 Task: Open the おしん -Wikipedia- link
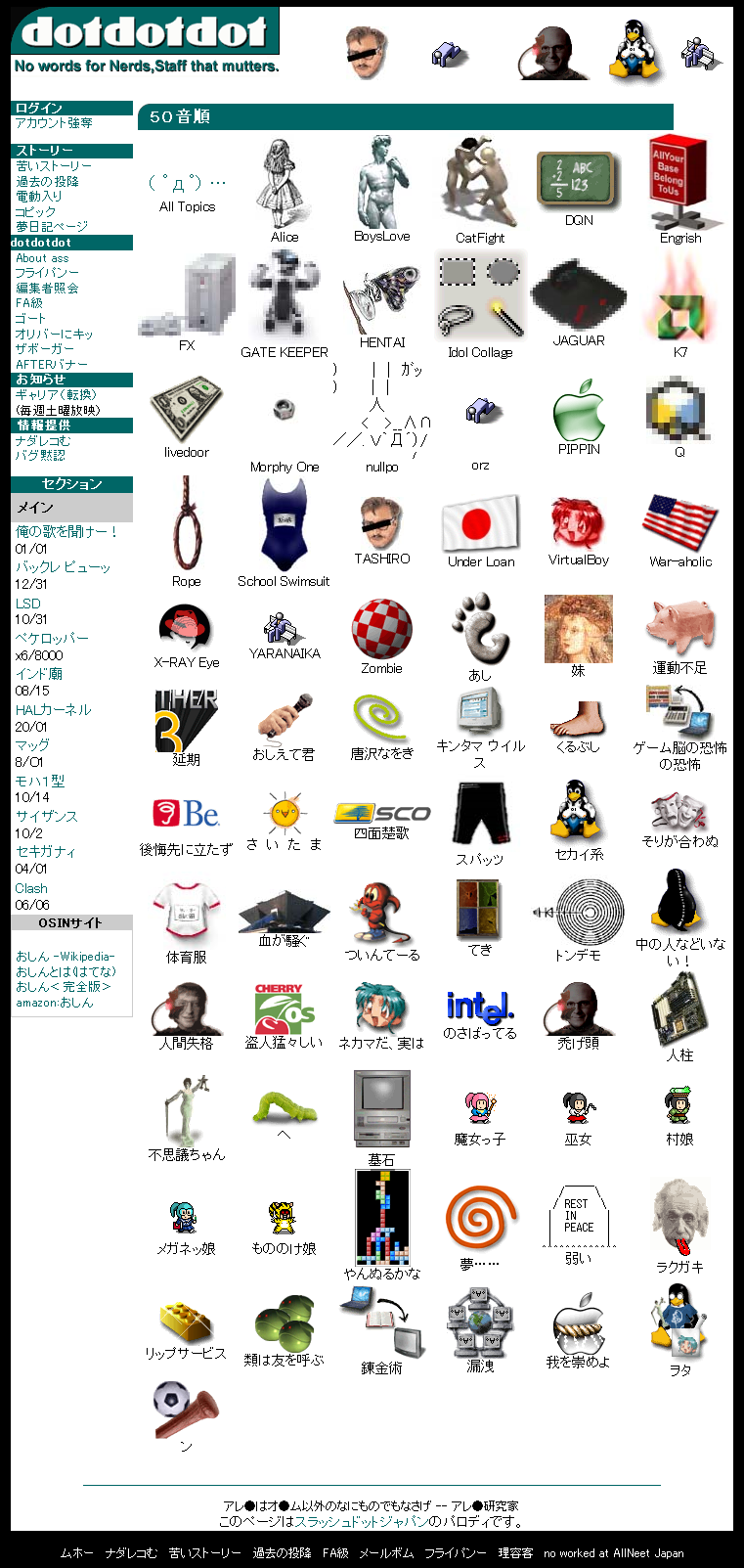[x=66, y=956]
